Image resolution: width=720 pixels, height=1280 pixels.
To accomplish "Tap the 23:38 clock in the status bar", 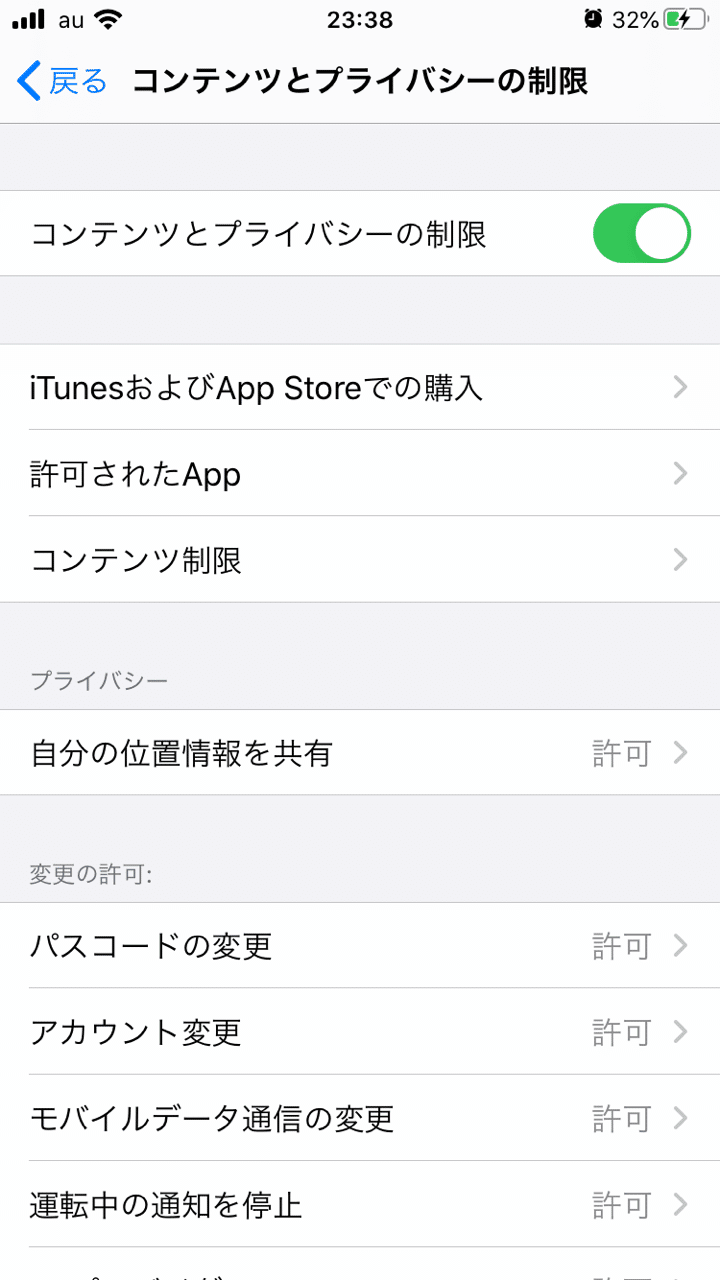I will pyautogui.click(x=360, y=17).
